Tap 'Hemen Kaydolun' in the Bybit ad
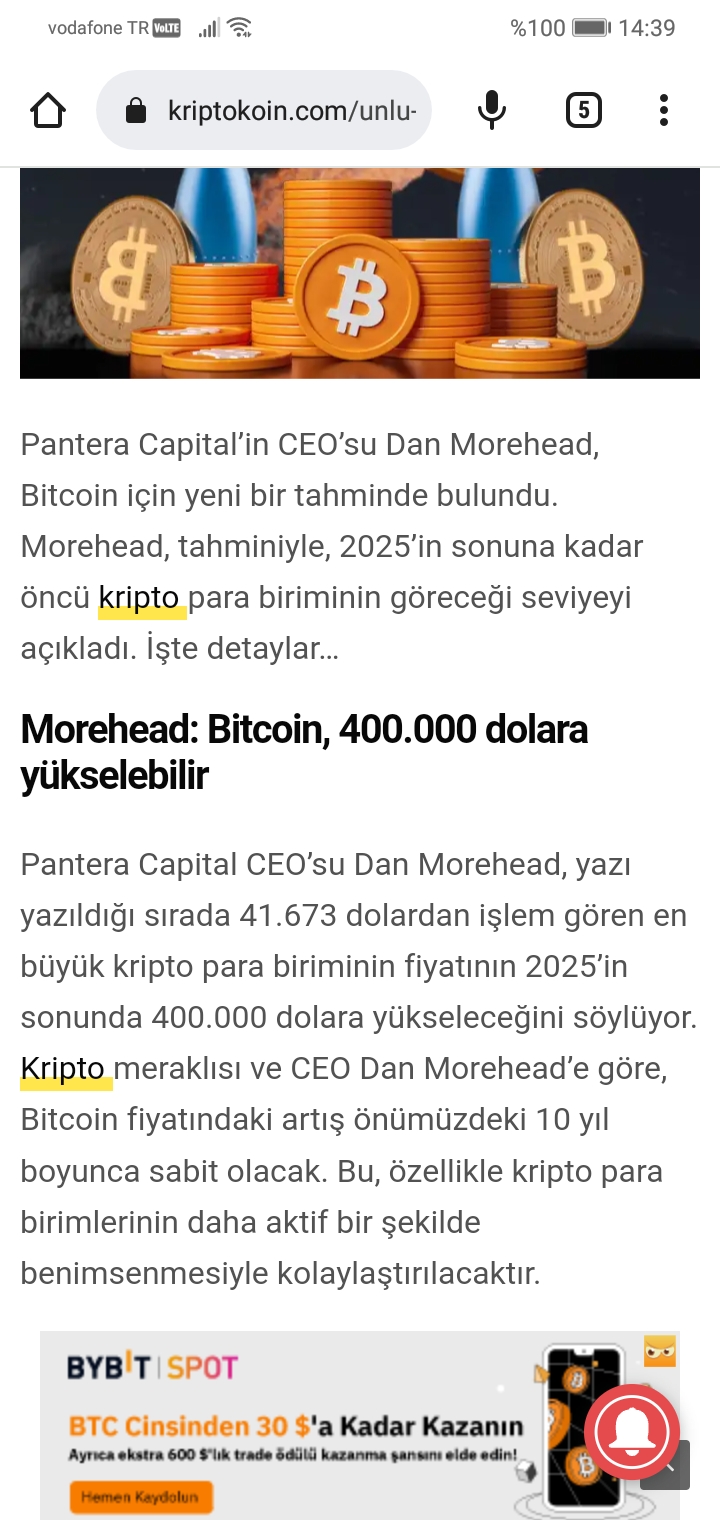720x1520 pixels. point(140,1497)
